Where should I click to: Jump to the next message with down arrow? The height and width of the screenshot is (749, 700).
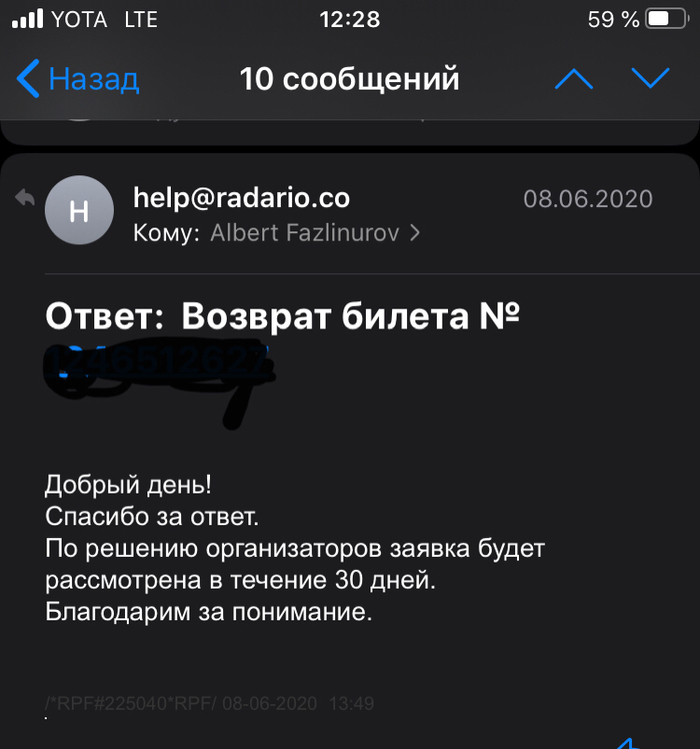point(651,78)
